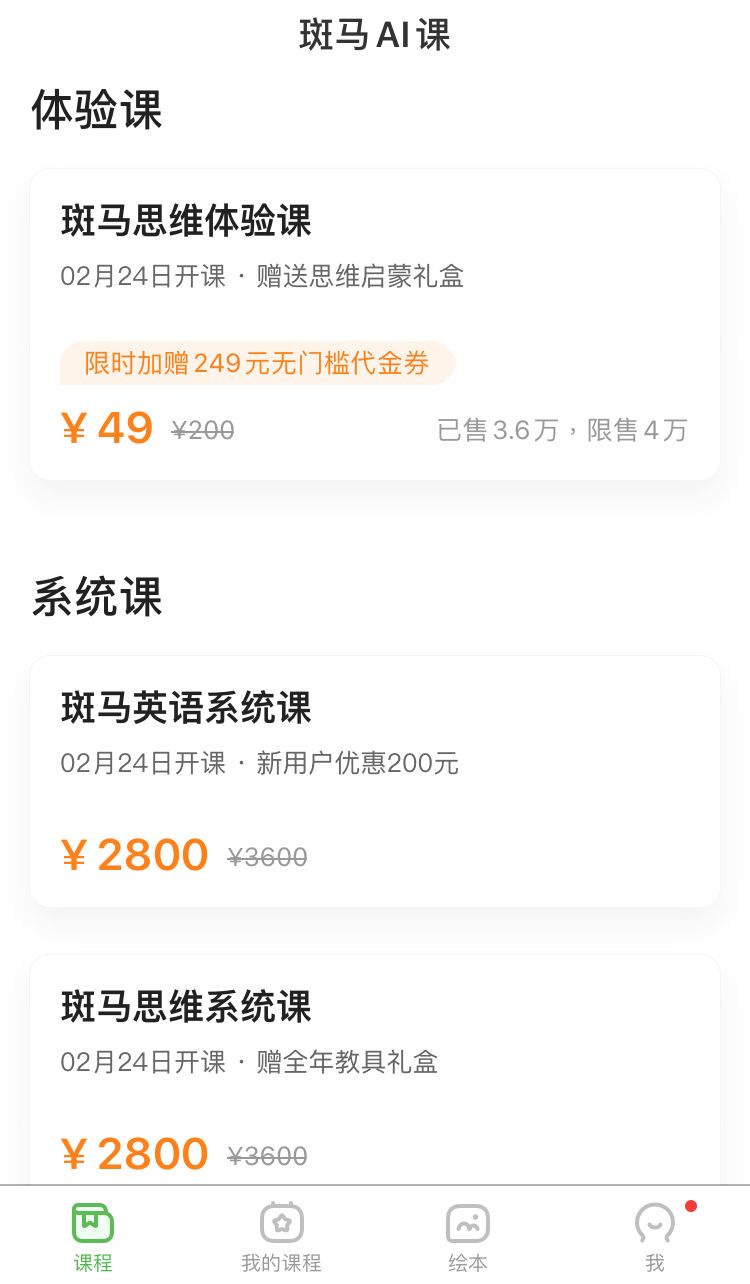Tap the 系统课 section heading

point(95,597)
